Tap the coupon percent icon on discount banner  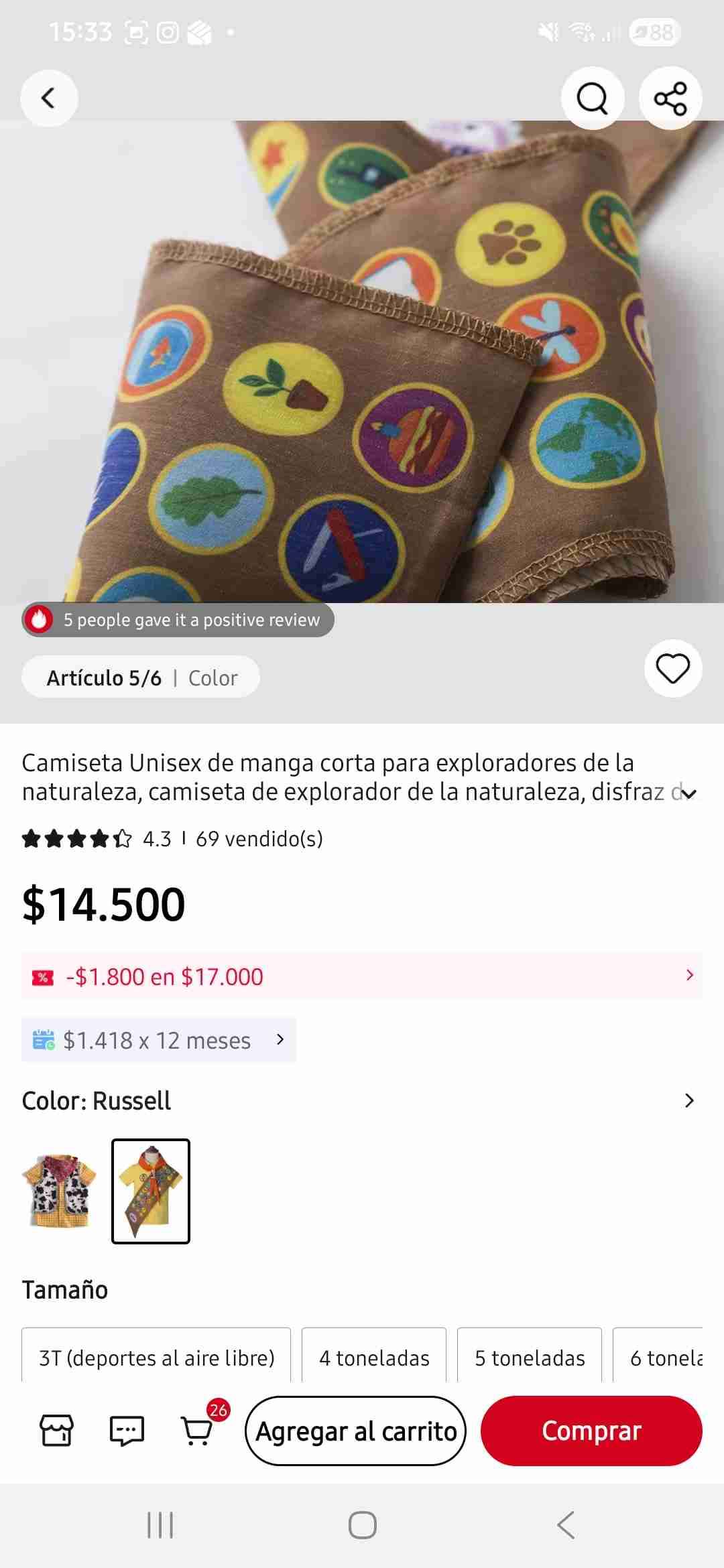(x=43, y=976)
